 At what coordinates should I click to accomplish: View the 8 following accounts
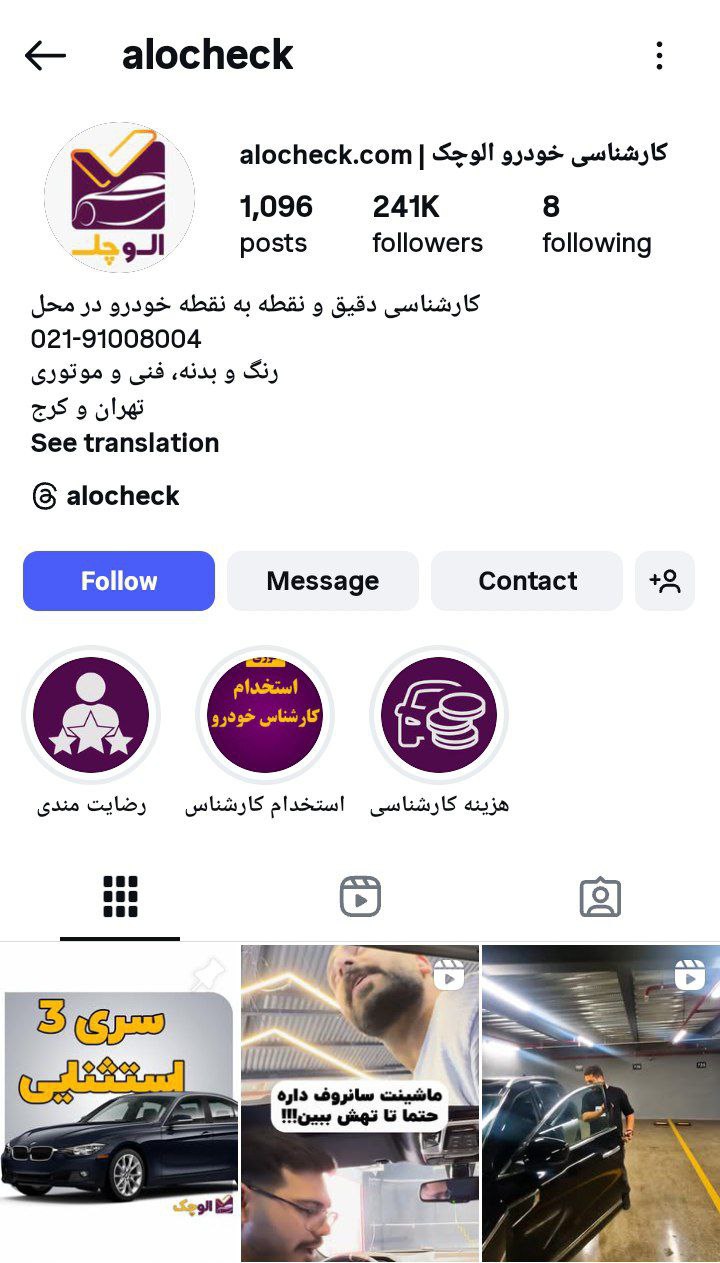click(596, 224)
